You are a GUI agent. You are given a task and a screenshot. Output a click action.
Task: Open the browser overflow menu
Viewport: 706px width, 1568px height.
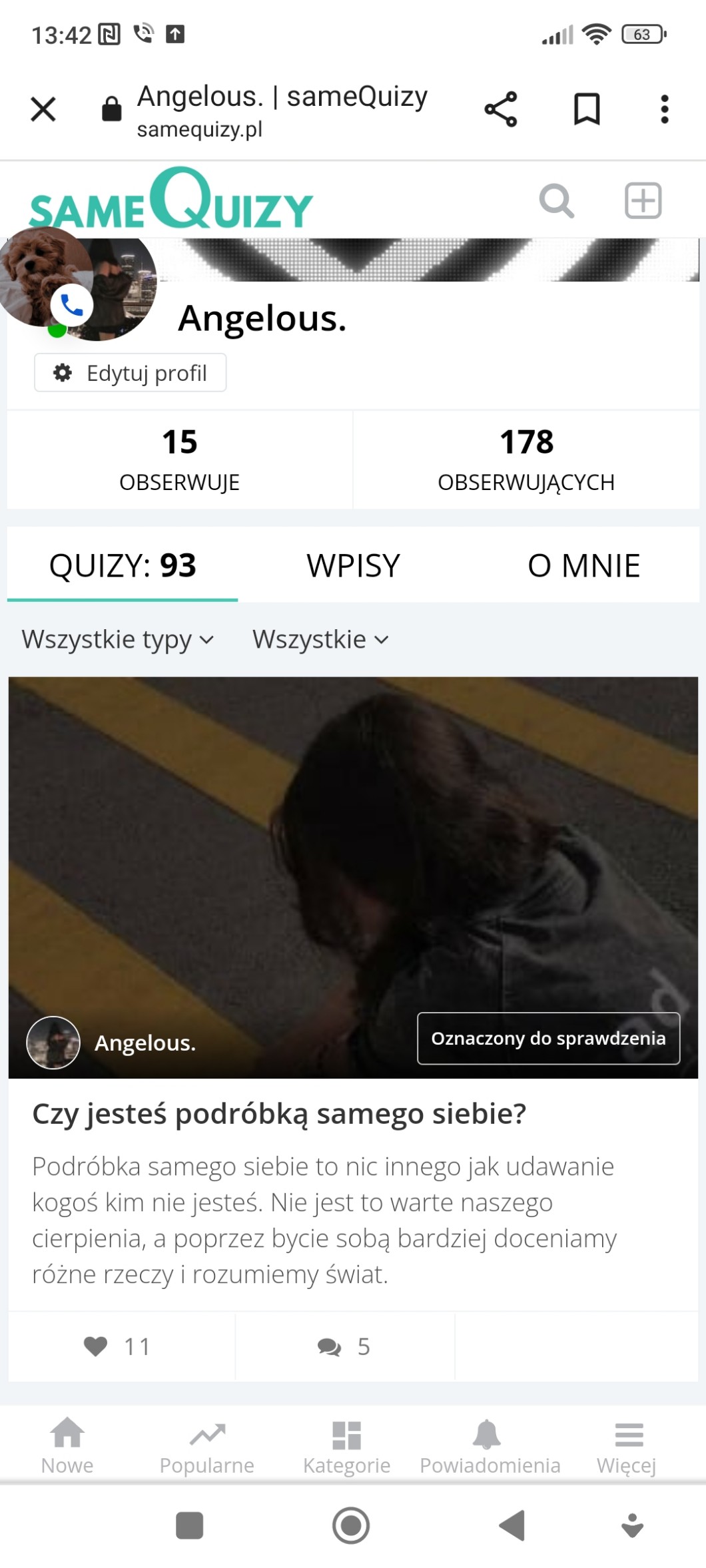click(x=664, y=109)
